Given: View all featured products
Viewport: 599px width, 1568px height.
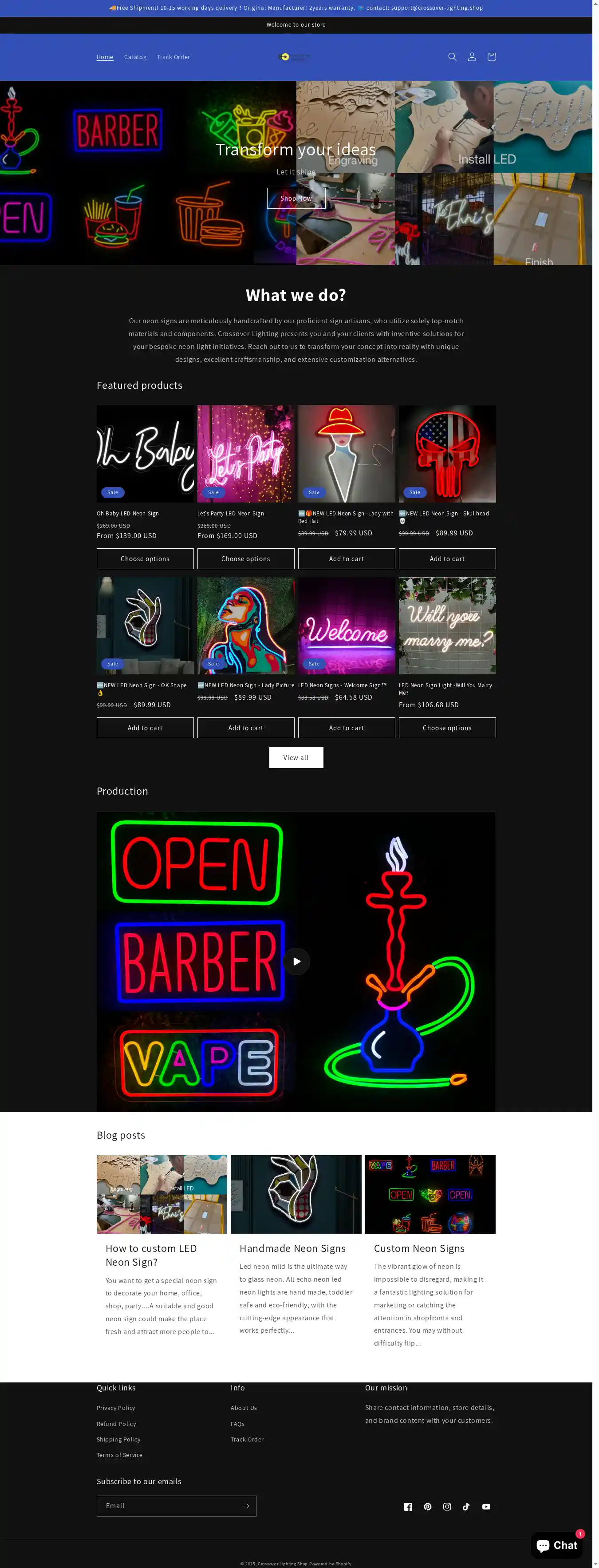Looking at the screenshot, I should (x=296, y=758).
